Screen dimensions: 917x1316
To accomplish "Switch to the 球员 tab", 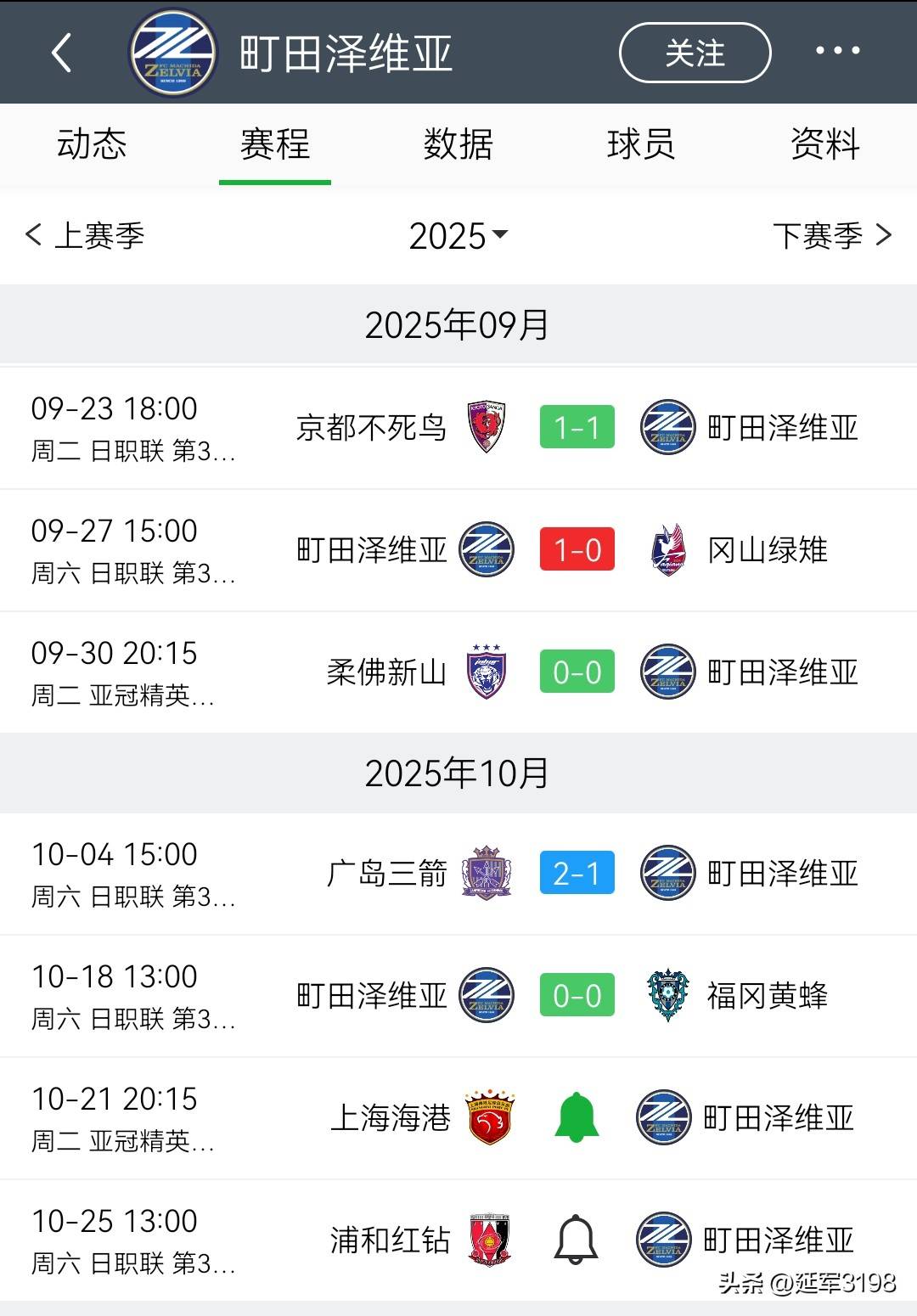I will point(641,144).
